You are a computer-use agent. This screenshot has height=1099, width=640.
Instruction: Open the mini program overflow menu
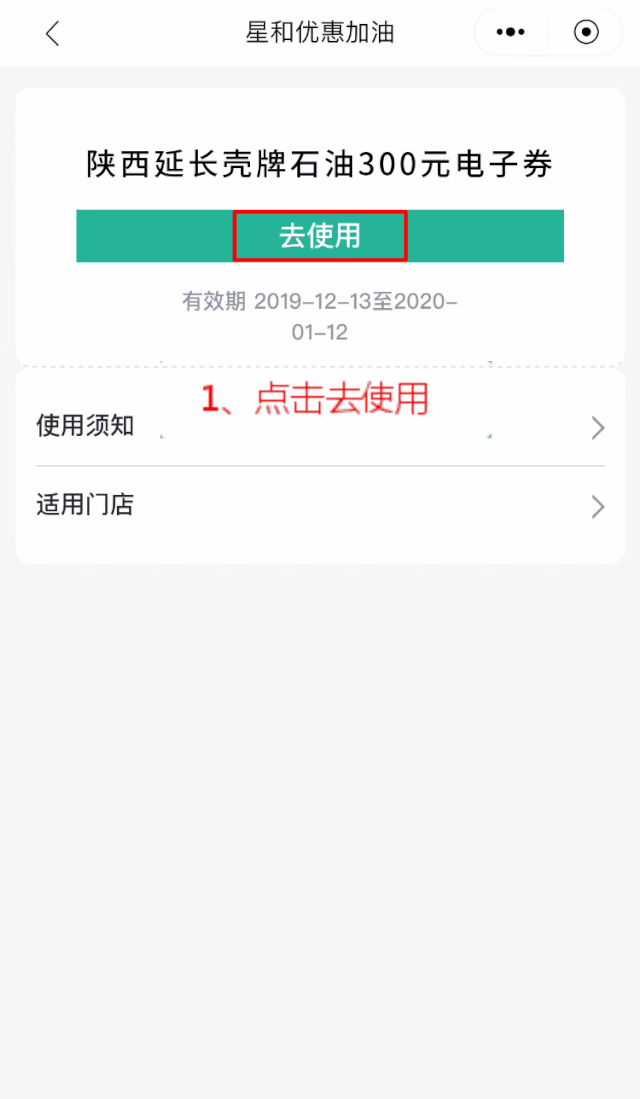(x=510, y=32)
